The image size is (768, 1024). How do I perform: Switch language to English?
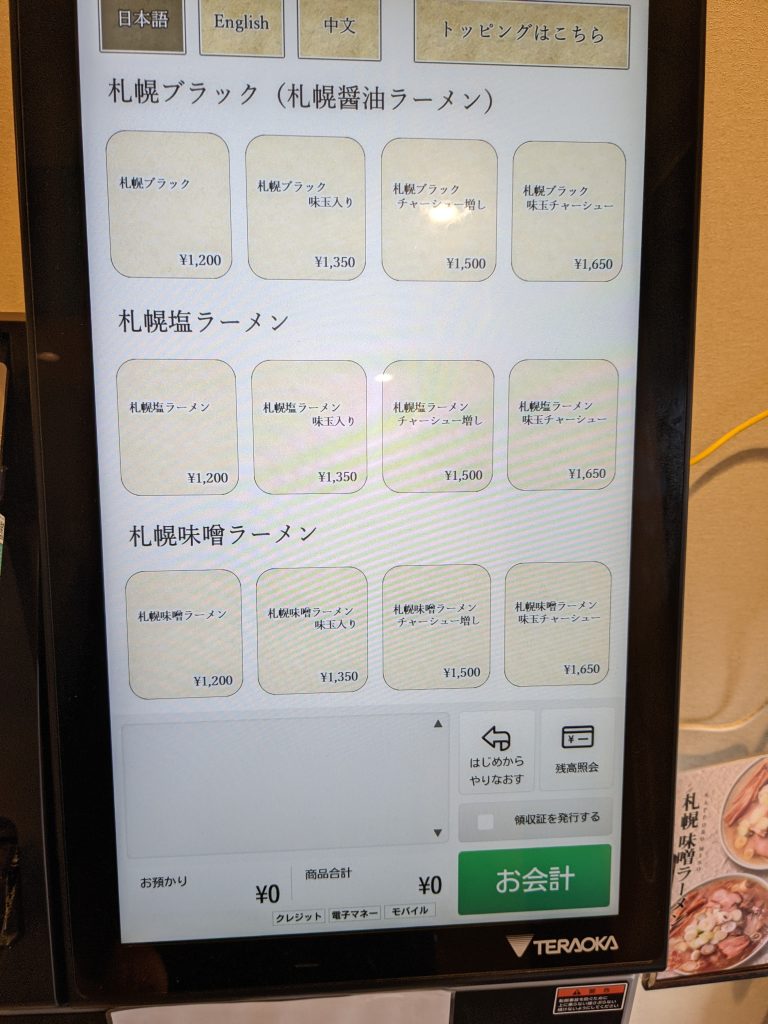click(241, 24)
